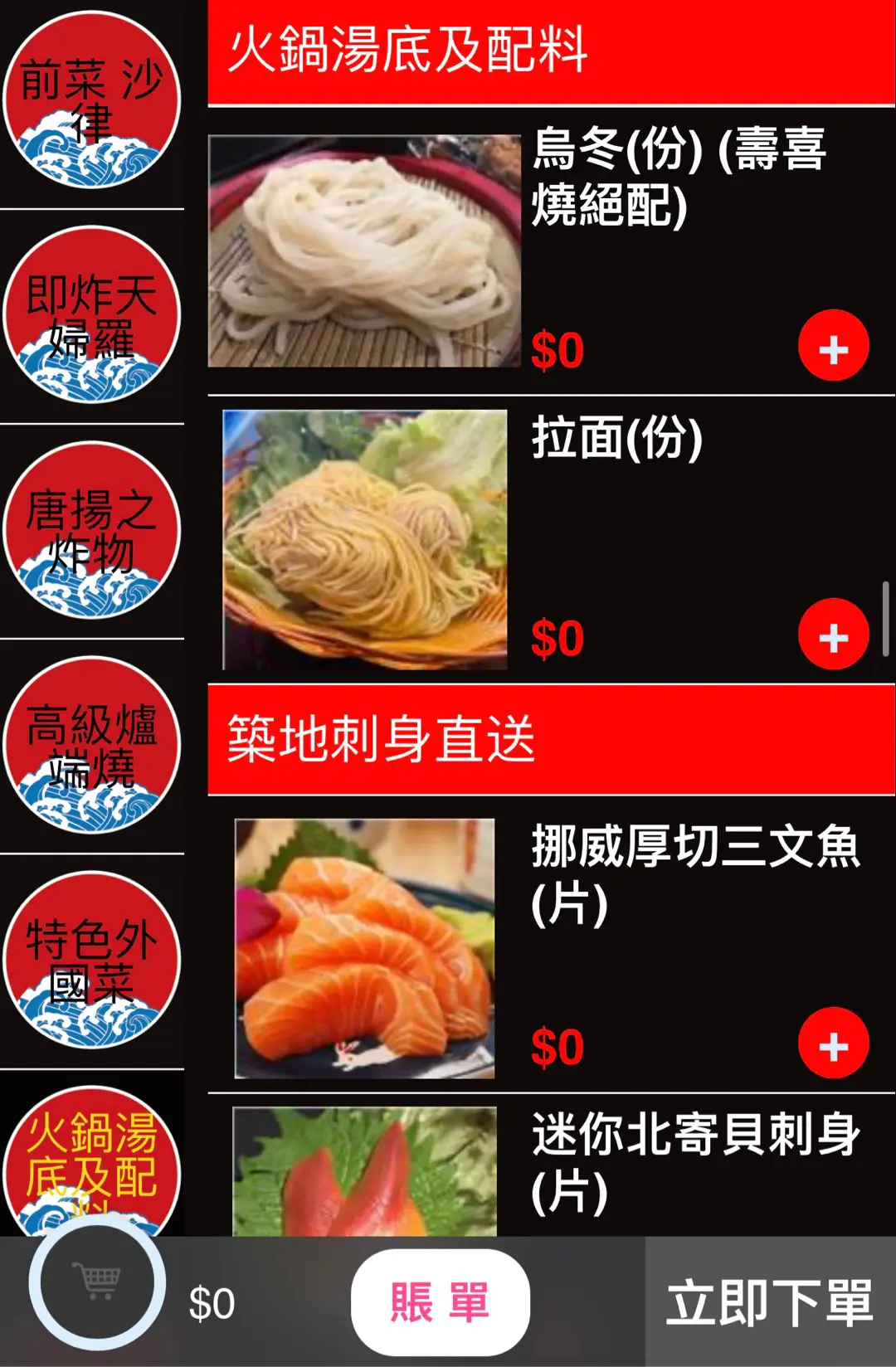View the 挪威厚切三文魚 photo
Image resolution: width=896 pixels, height=1367 pixels.
coord(365,948)
